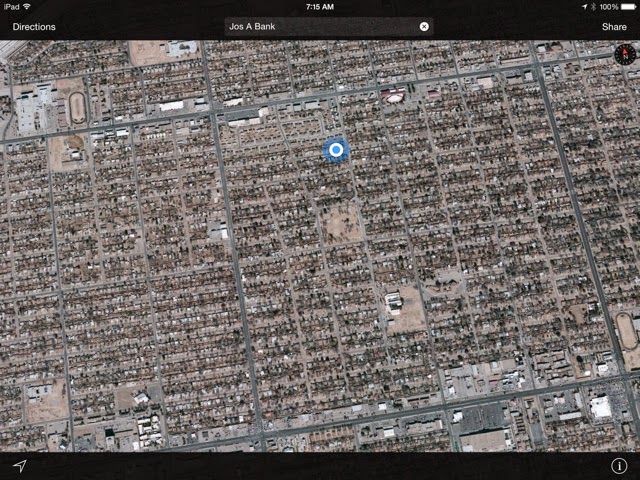Open Directions
This screenshot has width=640, height=480.
click(34, 27)
